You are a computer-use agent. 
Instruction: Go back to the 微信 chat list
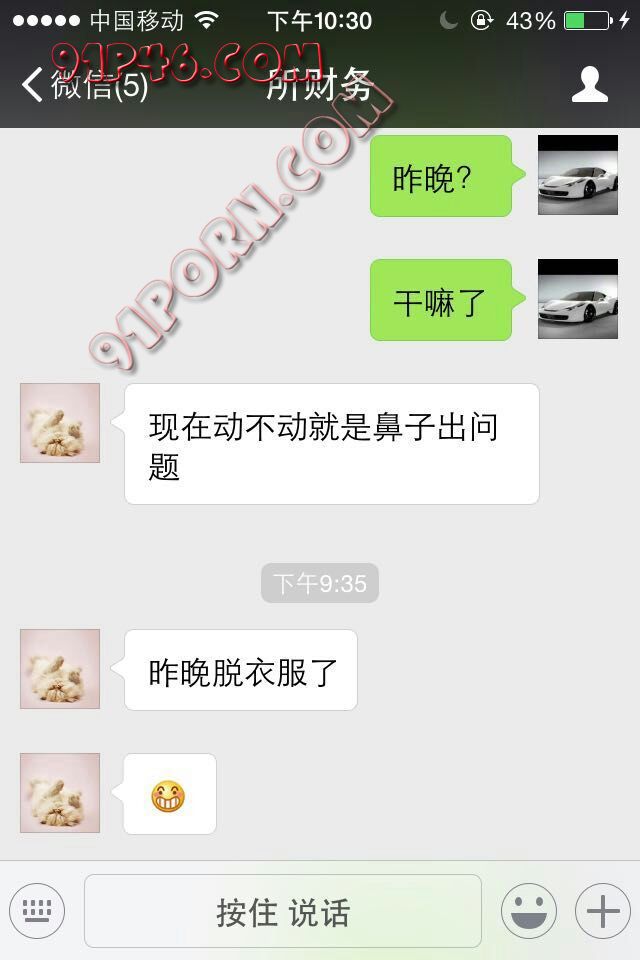(85, 86)
